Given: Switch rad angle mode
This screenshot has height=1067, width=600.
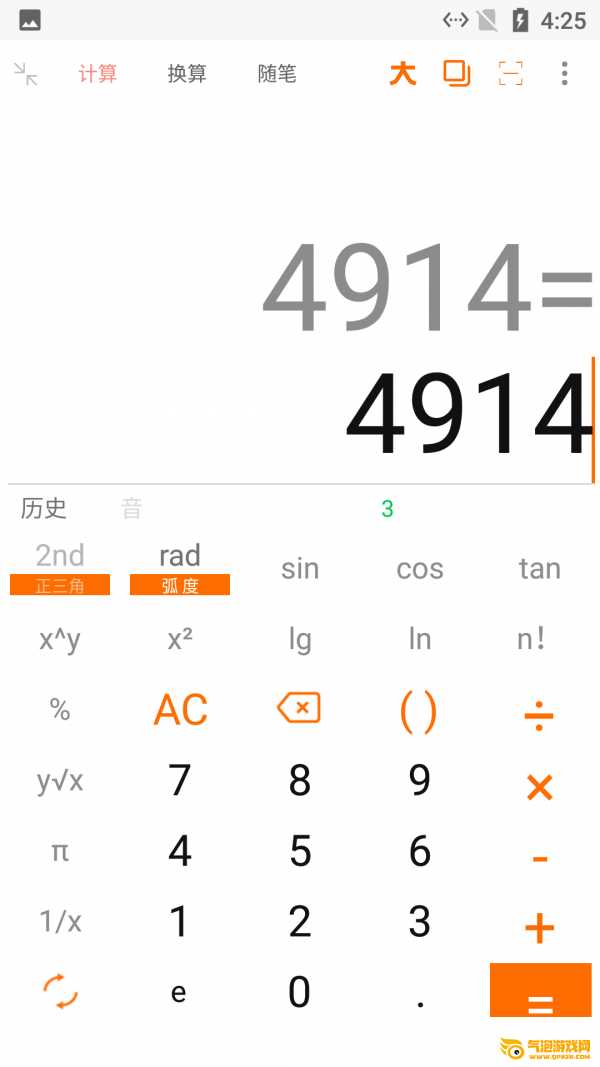Looking at the screenshot, I should [180, 568].
